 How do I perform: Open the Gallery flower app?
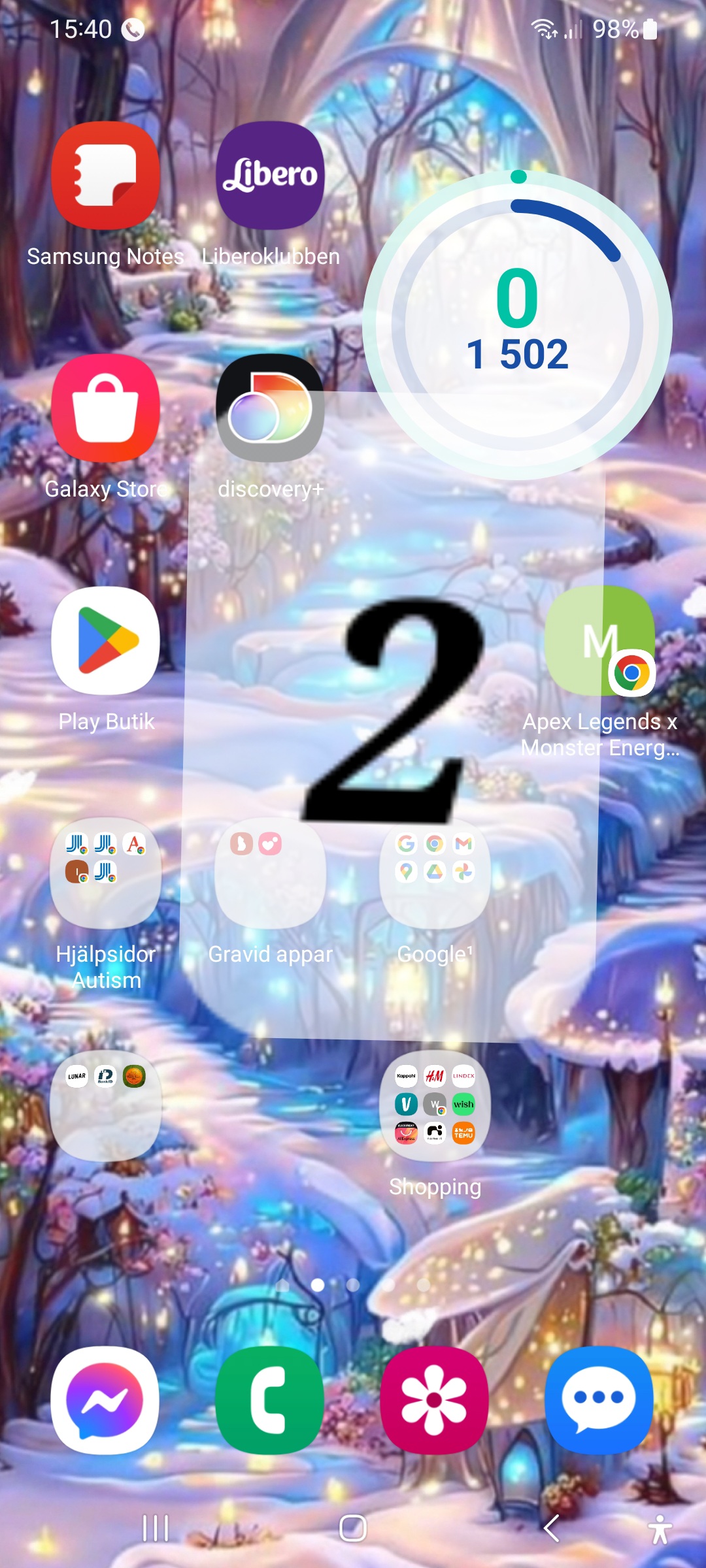[435, 1400]
